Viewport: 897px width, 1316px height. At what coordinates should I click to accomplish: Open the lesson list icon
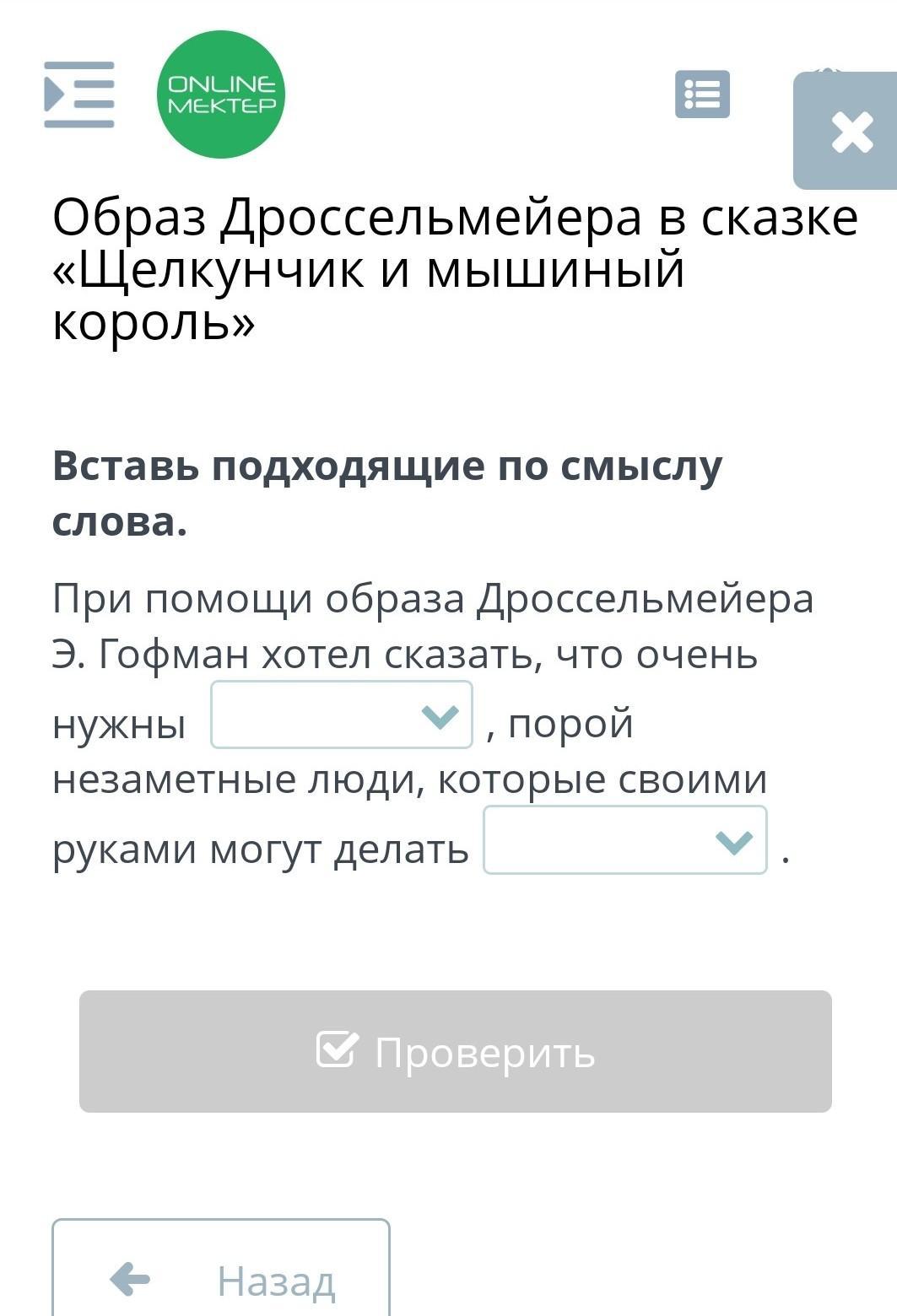[702, 94]
